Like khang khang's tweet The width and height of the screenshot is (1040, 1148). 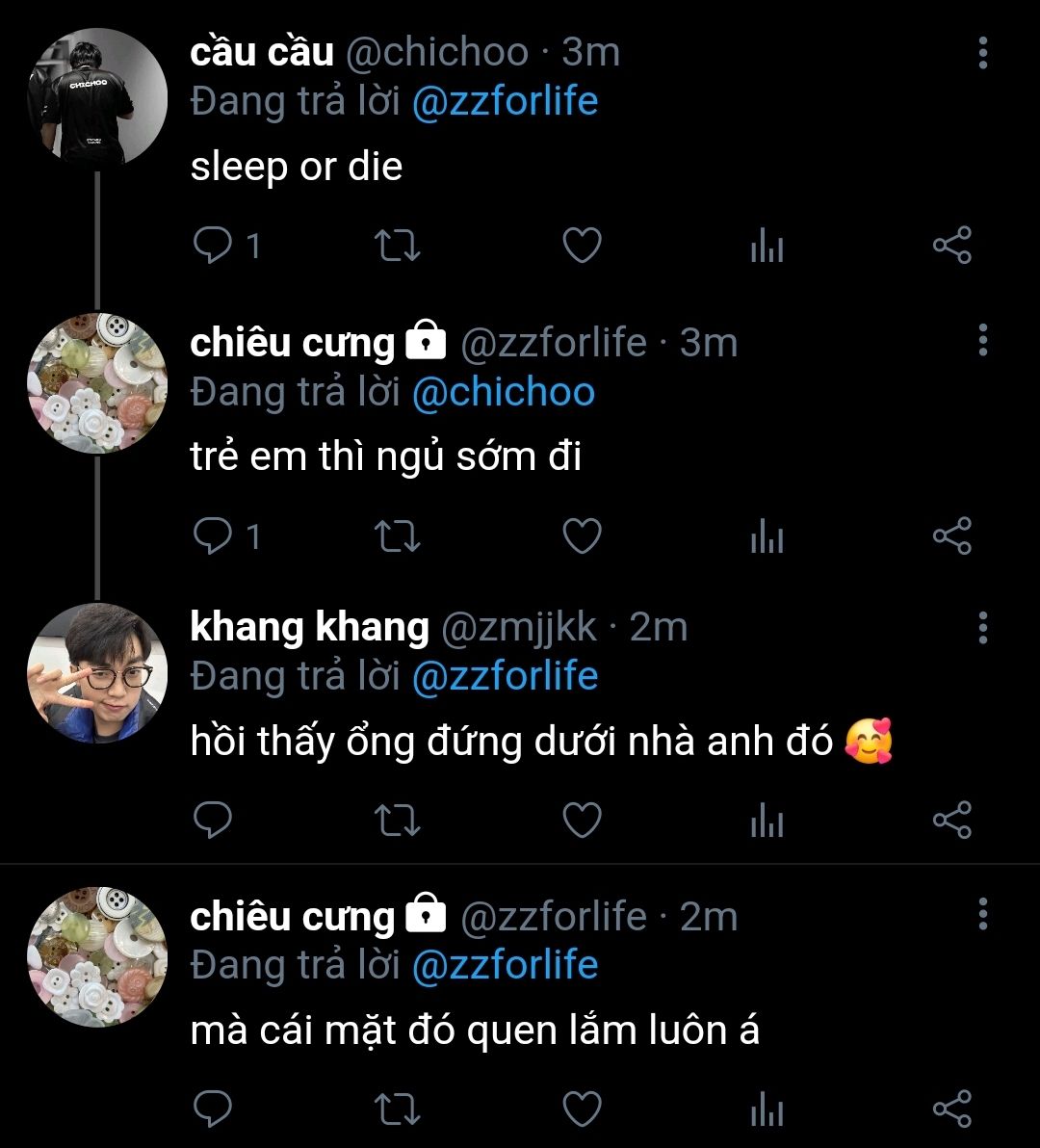[x=582, y=821]
